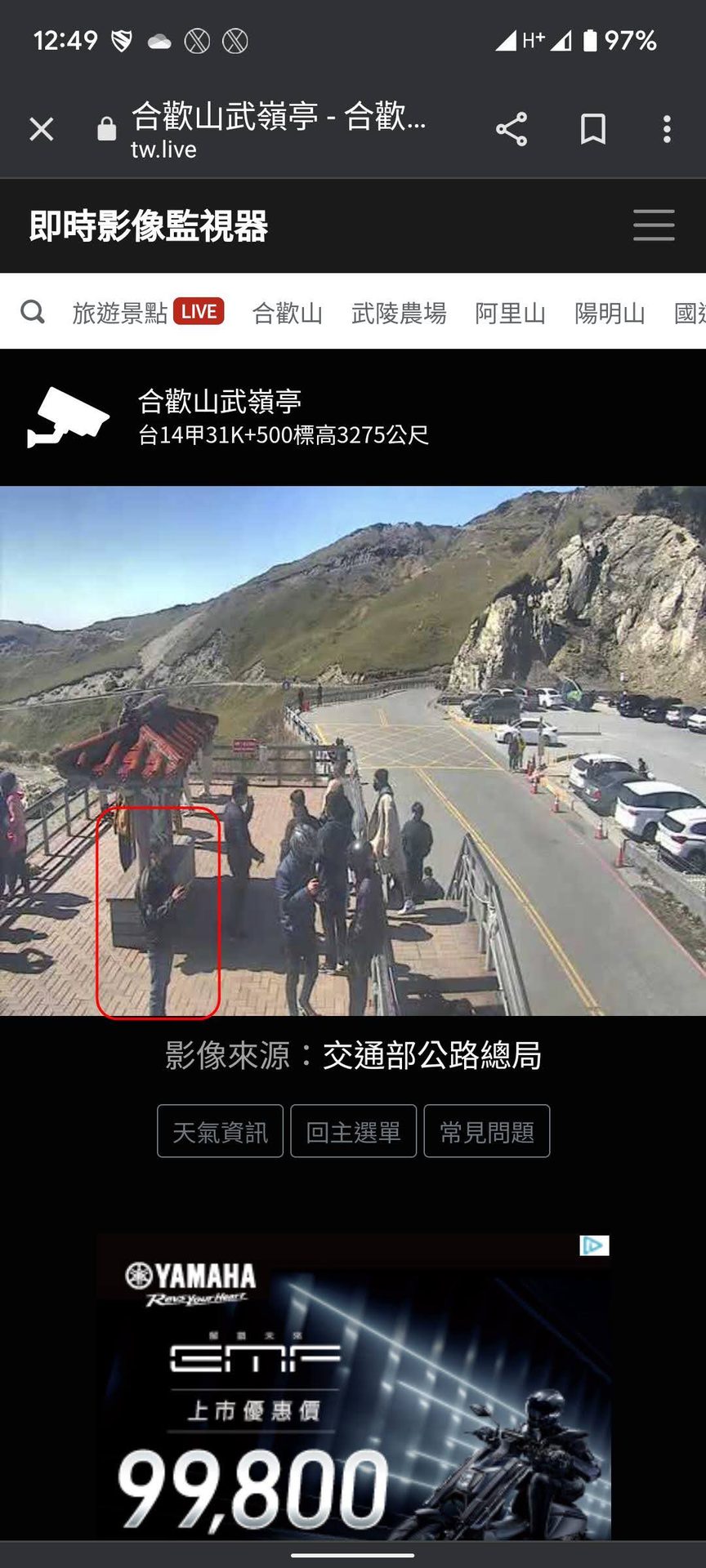Return via the 回主選單 button
706x1568 pixels.
click(x=353, y=1131)
